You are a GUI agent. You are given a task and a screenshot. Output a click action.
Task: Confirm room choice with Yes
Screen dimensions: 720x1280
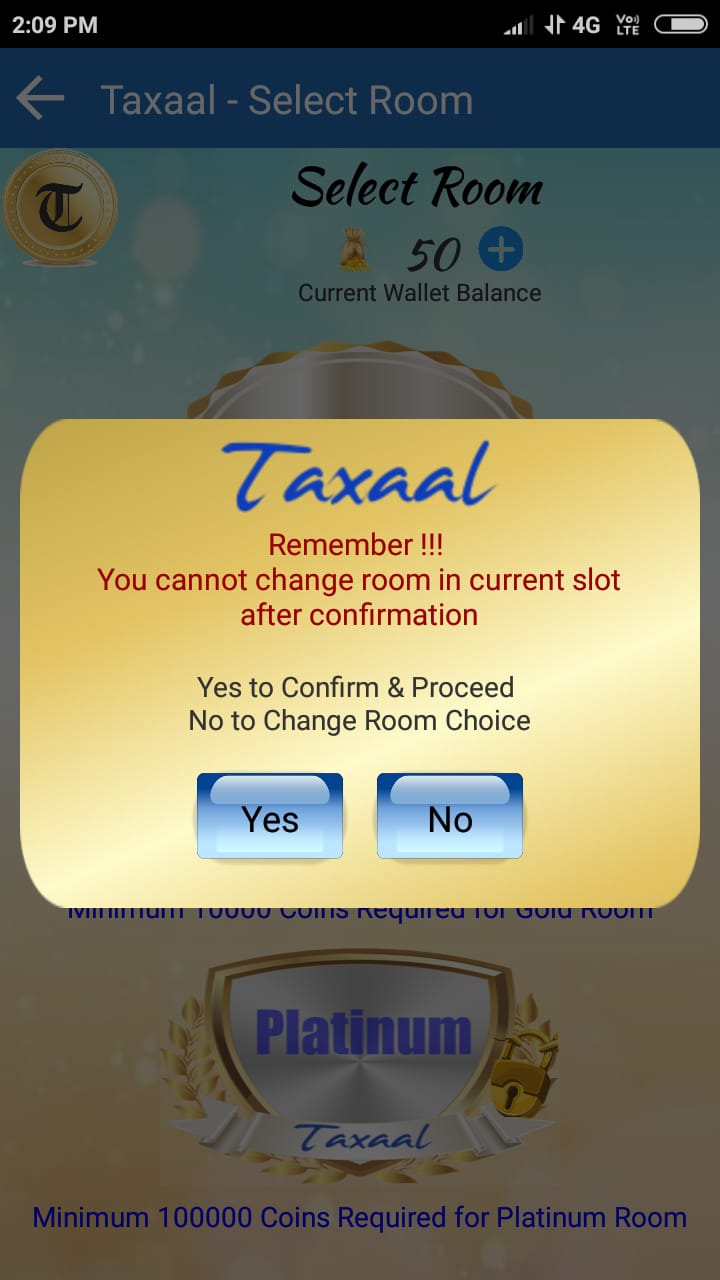pos(270,816)
